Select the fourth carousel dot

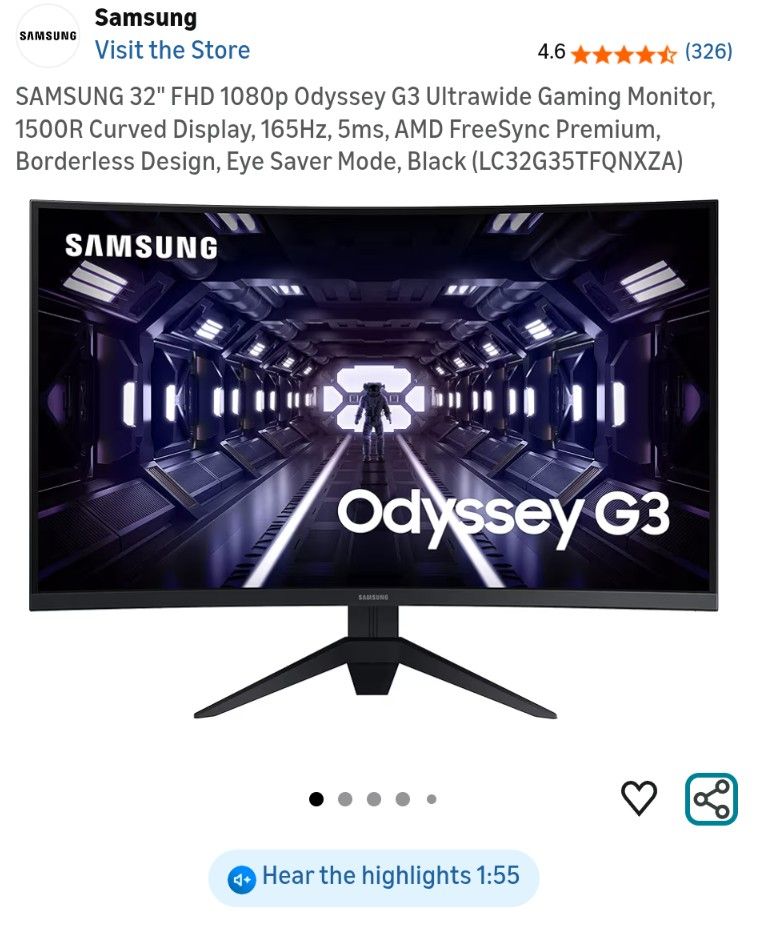click(403, 797)
